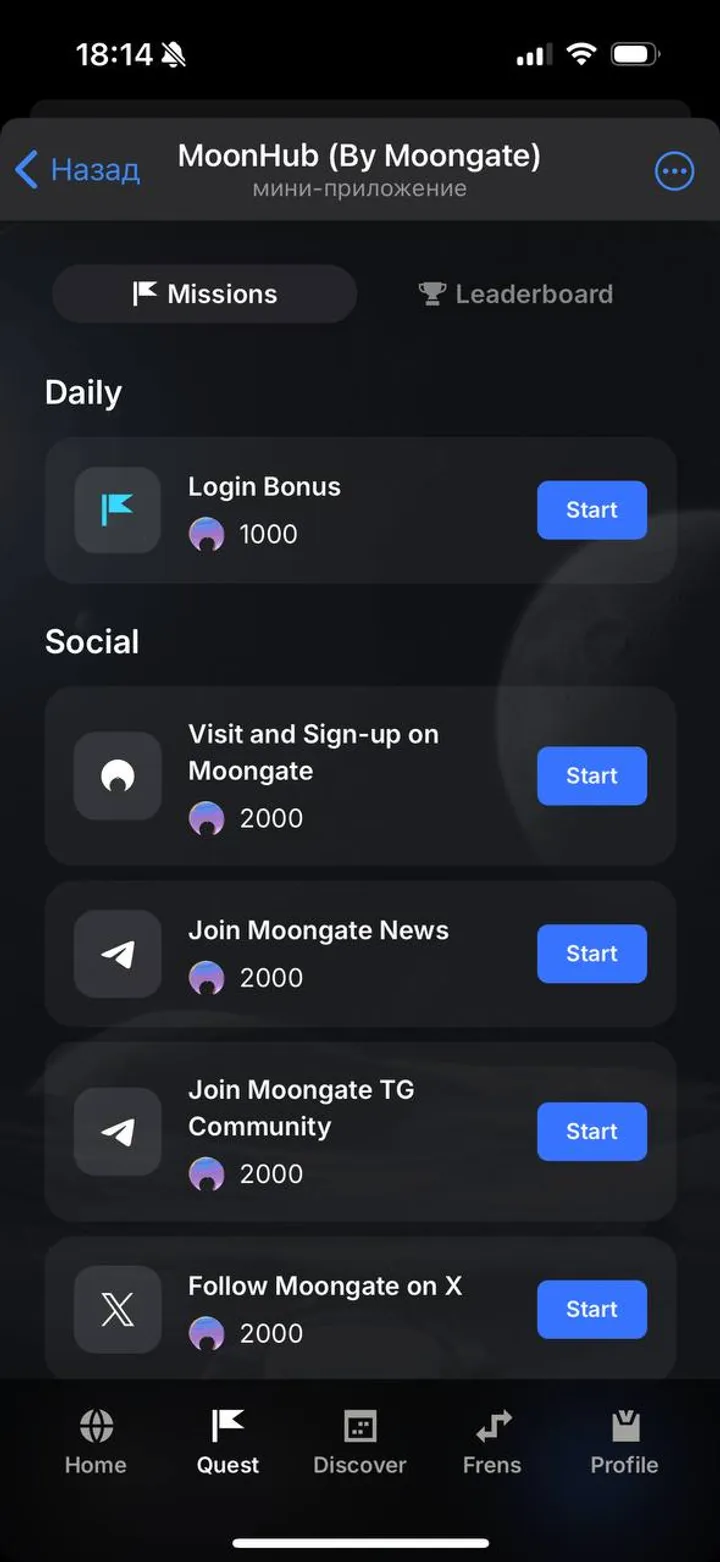720x1562 pixels.
Task: Start the Login Bonus mission
Action: 591,510
